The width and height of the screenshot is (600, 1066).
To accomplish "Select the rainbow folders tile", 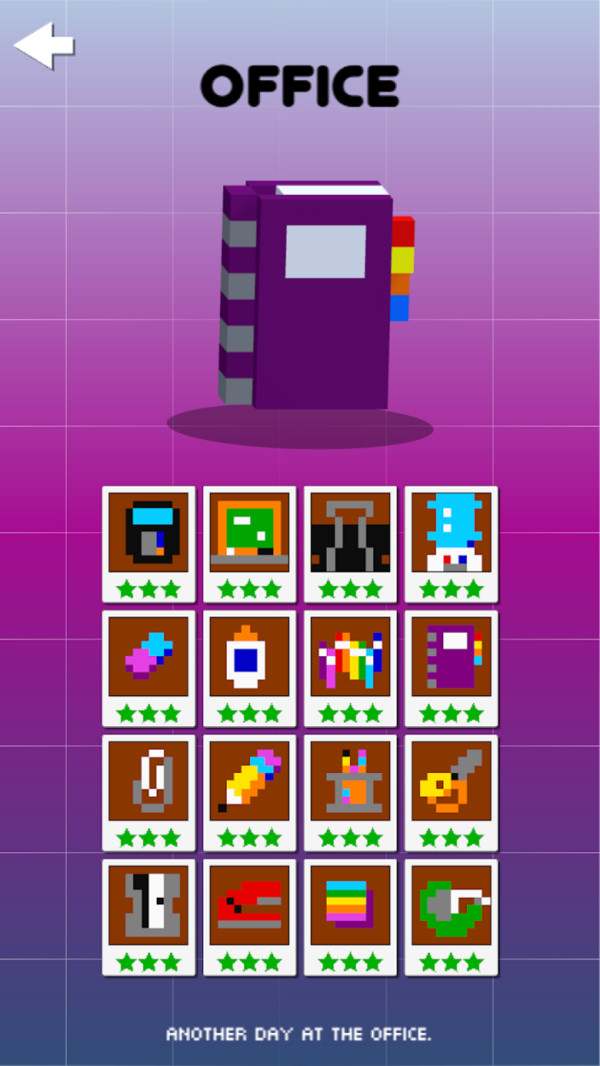I will point(350,668).
